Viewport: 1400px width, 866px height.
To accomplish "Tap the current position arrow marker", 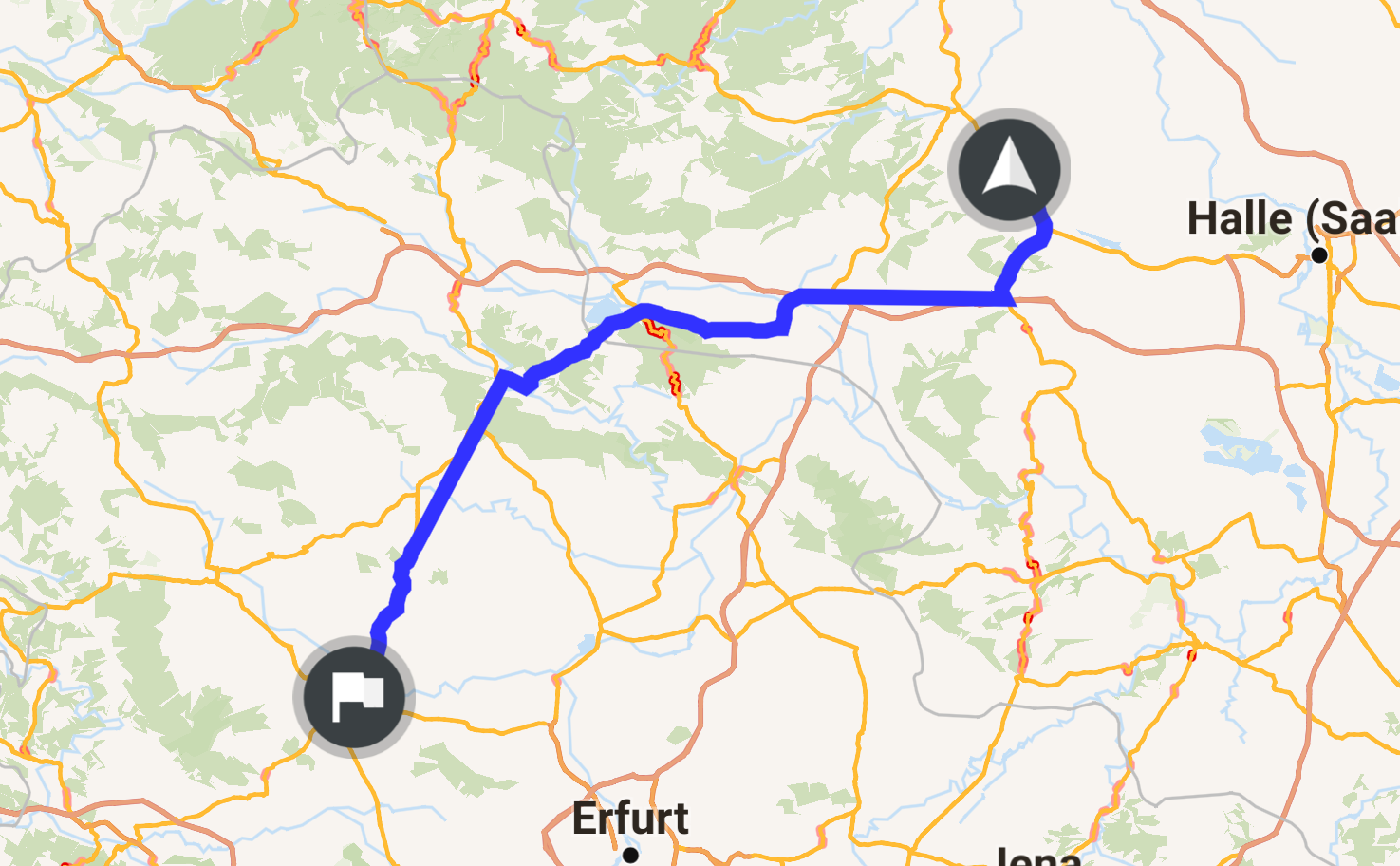I will (x=1009, y=169).
